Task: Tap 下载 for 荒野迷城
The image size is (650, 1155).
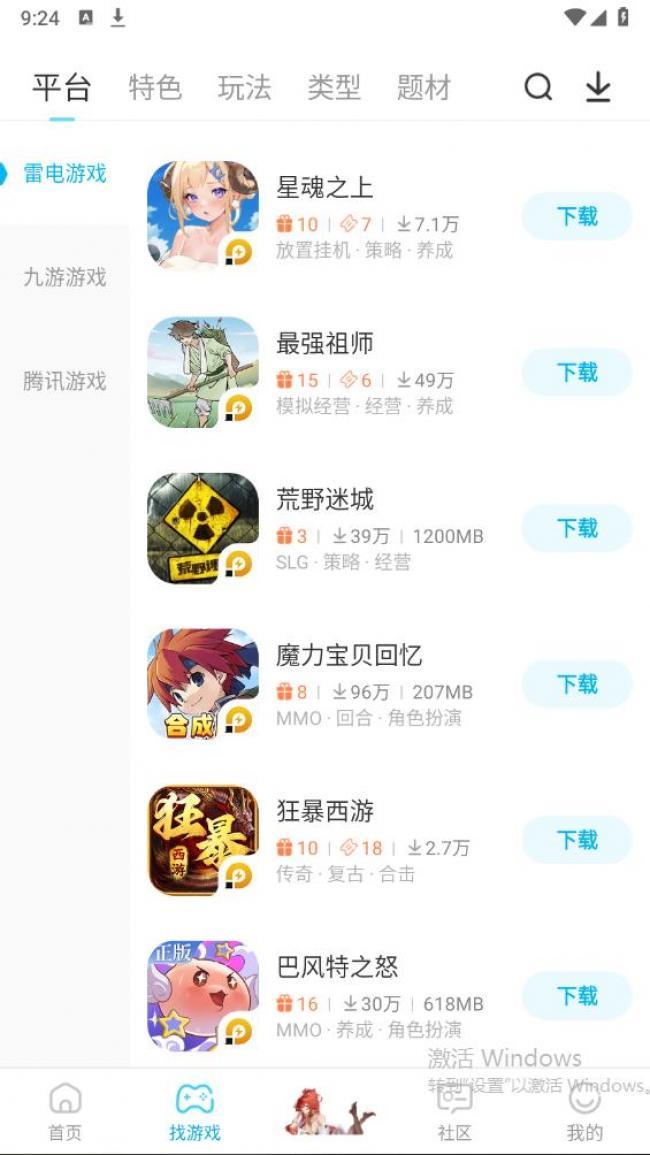Action: click(x=576, y=528)
